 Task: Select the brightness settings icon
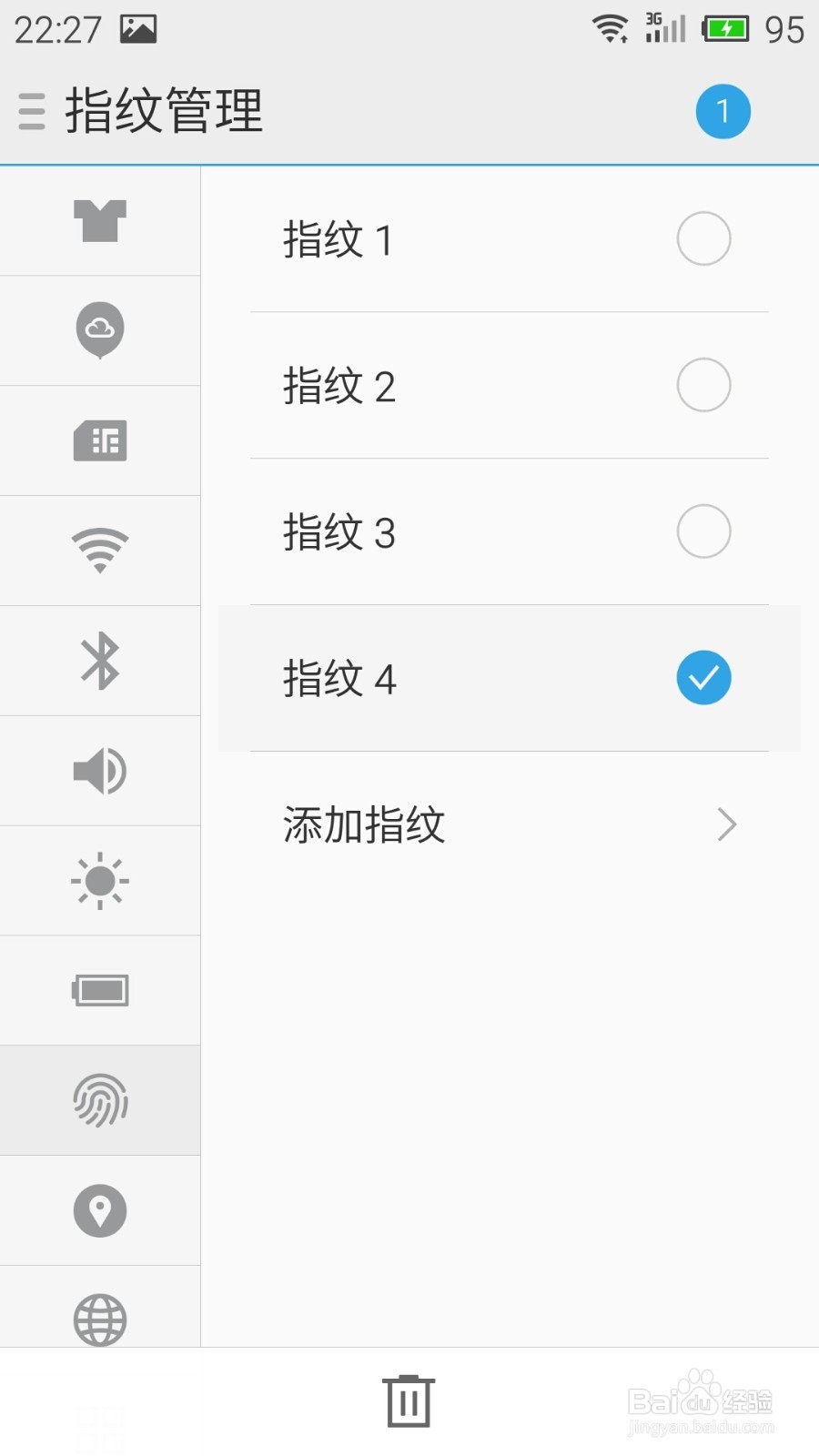pyautogui.click(x=100, y=881)
